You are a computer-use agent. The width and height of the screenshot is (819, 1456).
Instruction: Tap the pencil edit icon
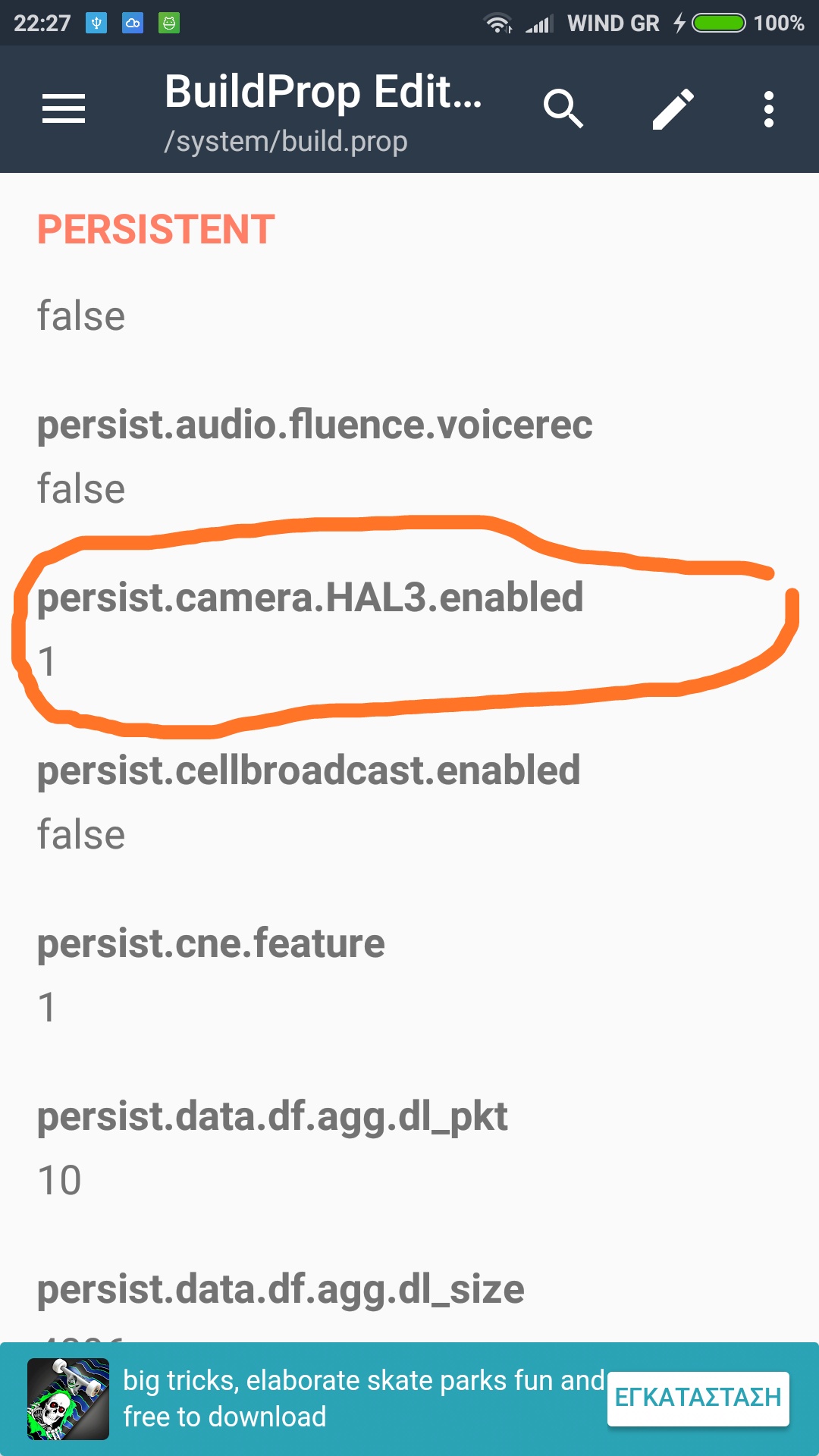pyautogui.click(x=673, y=108)
